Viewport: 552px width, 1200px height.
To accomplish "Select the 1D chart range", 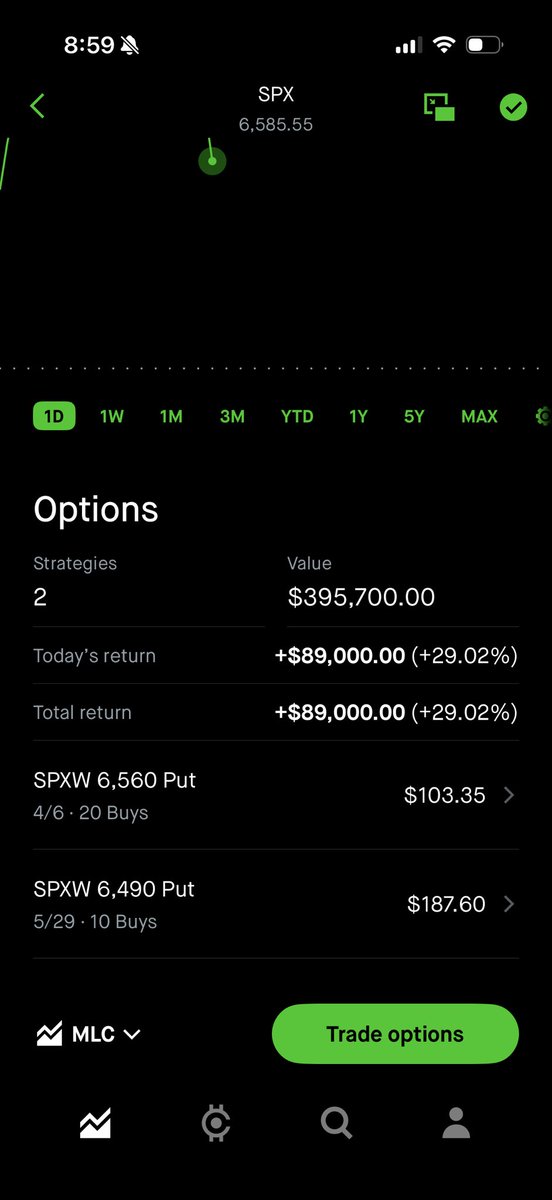I will 54,416.
